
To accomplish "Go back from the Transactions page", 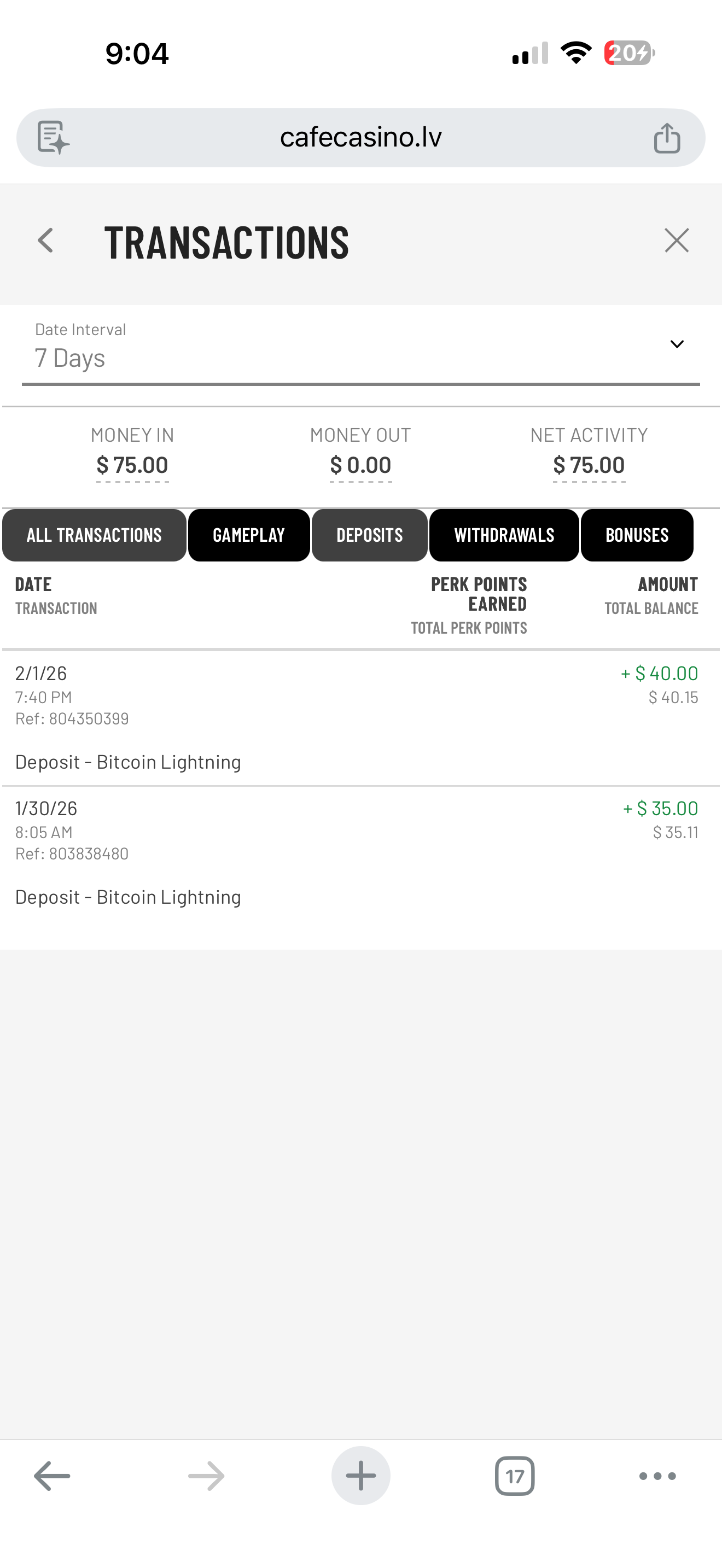I will pos(45,241).
